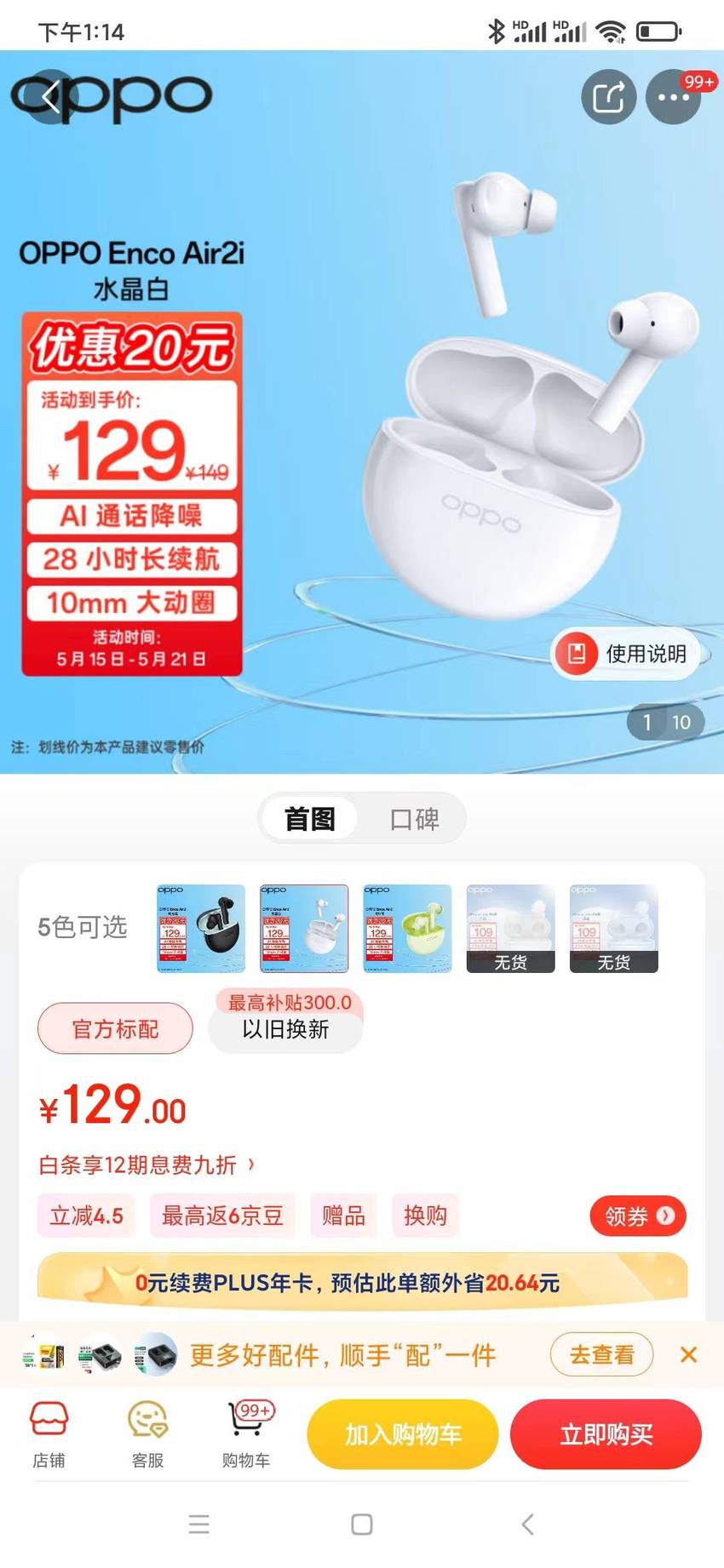Go back using the top-left arrow

[x=52, y=96]
